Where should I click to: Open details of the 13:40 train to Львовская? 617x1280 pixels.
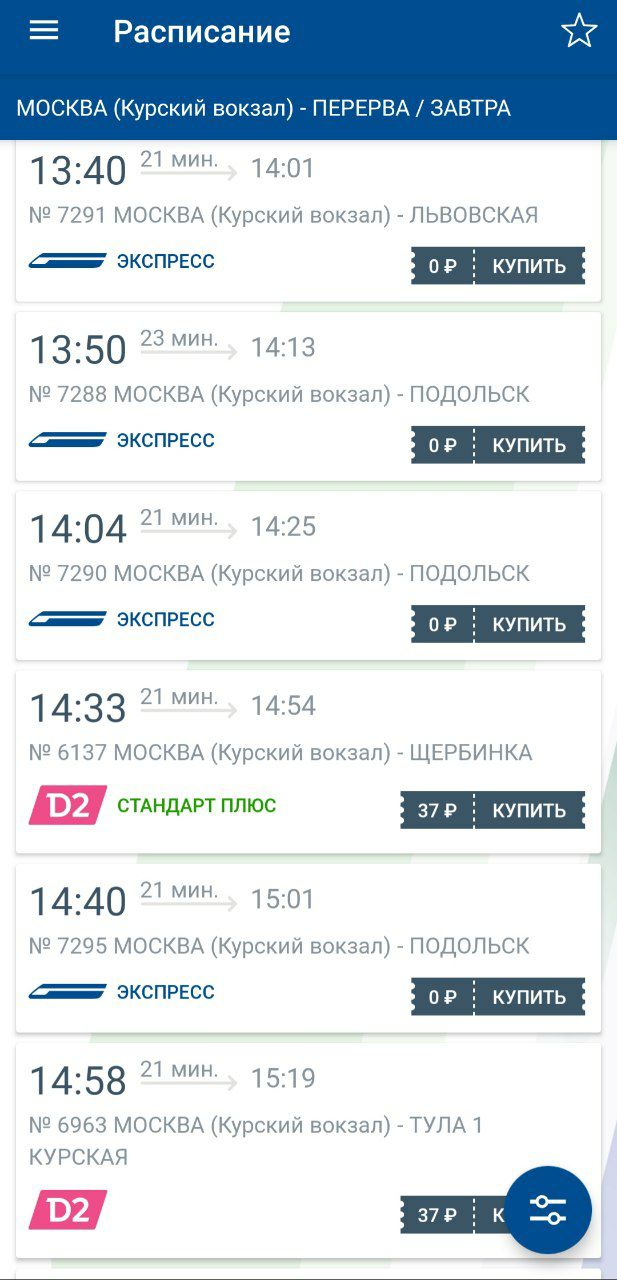tap(308, 221)
